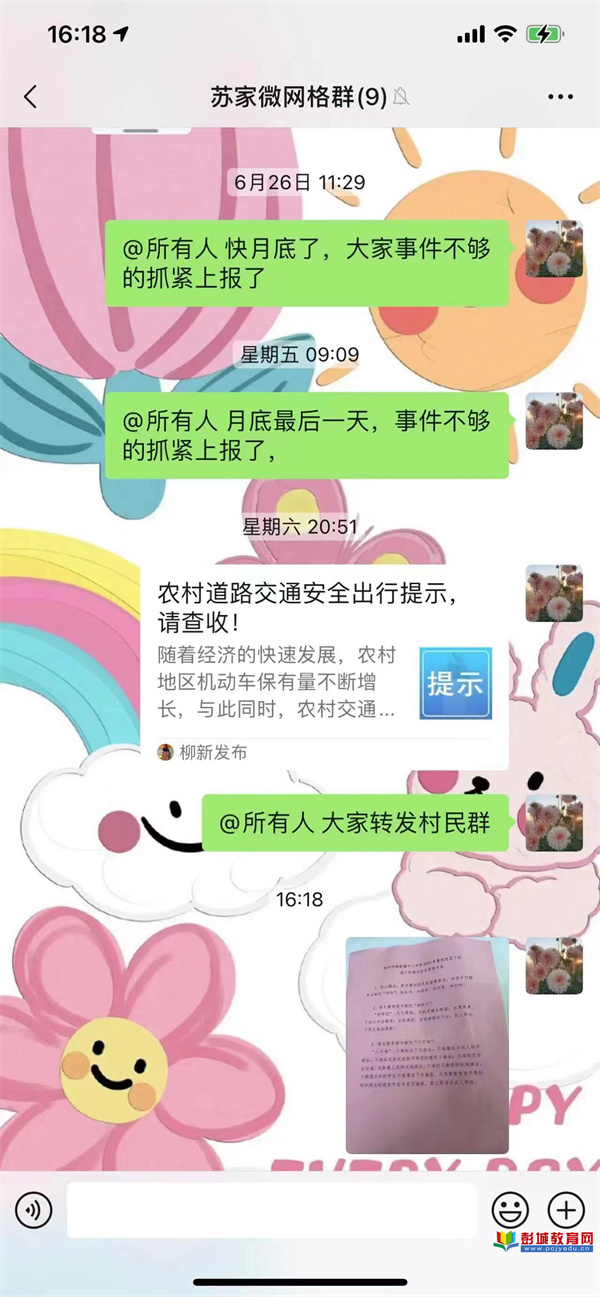Tap avatar next to 大家转发村民群 message
600x1297 pixels.
tap(554, 823)
